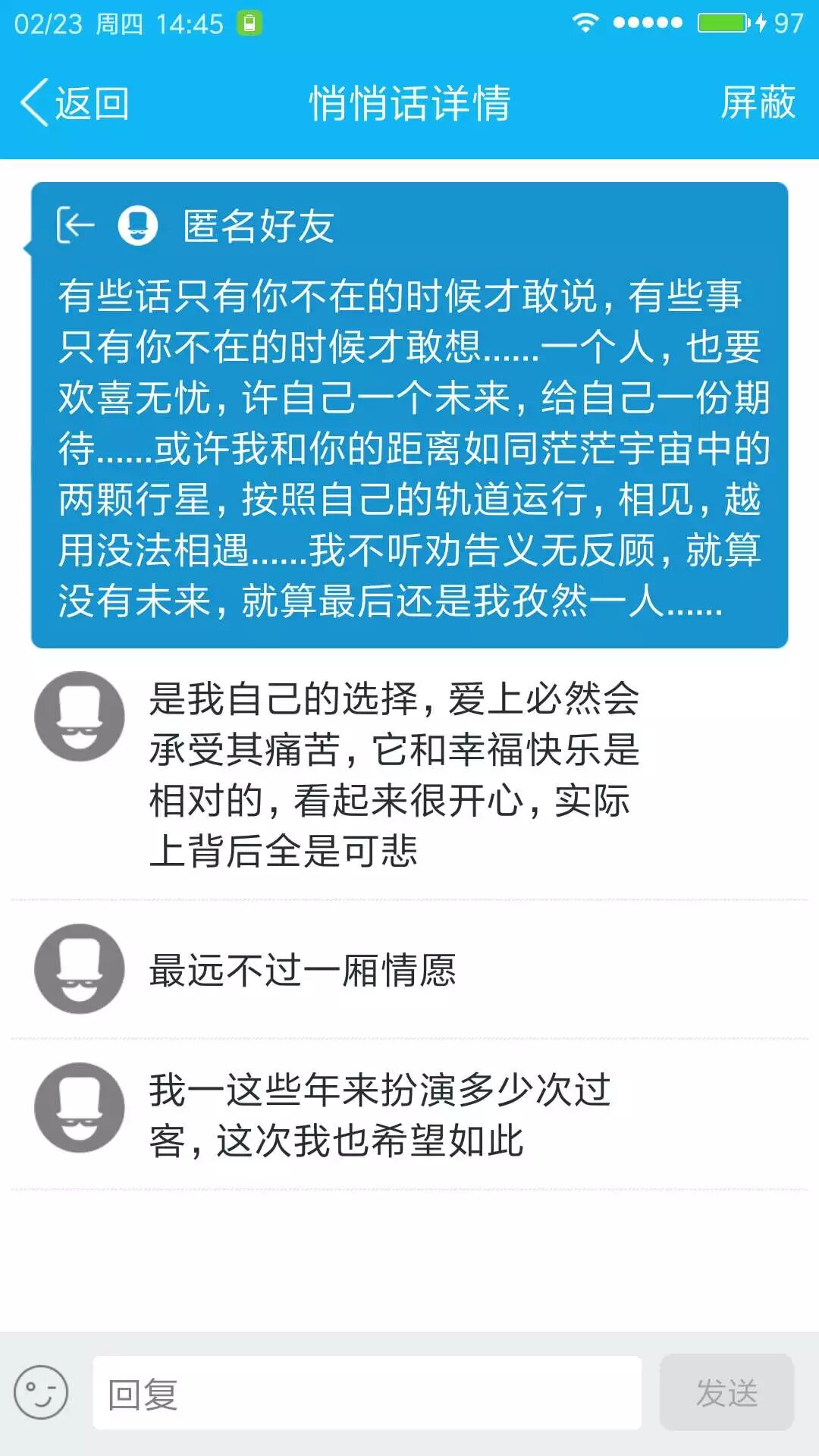Image resolution: width=819 pixels, height=1456 pixels.
Task: Tap the 发送 send button
Action: 726,1393
